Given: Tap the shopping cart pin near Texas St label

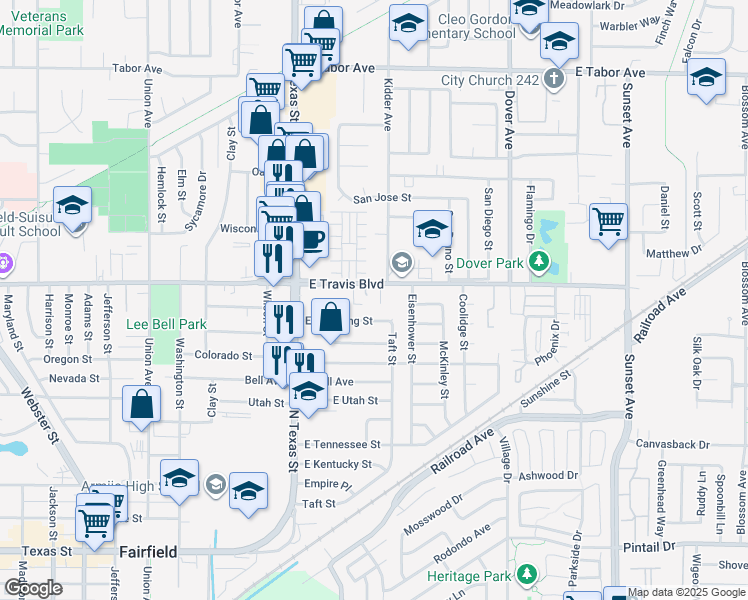Looking at the screenshot, I should pyautogui.click(x=95, y=520).
